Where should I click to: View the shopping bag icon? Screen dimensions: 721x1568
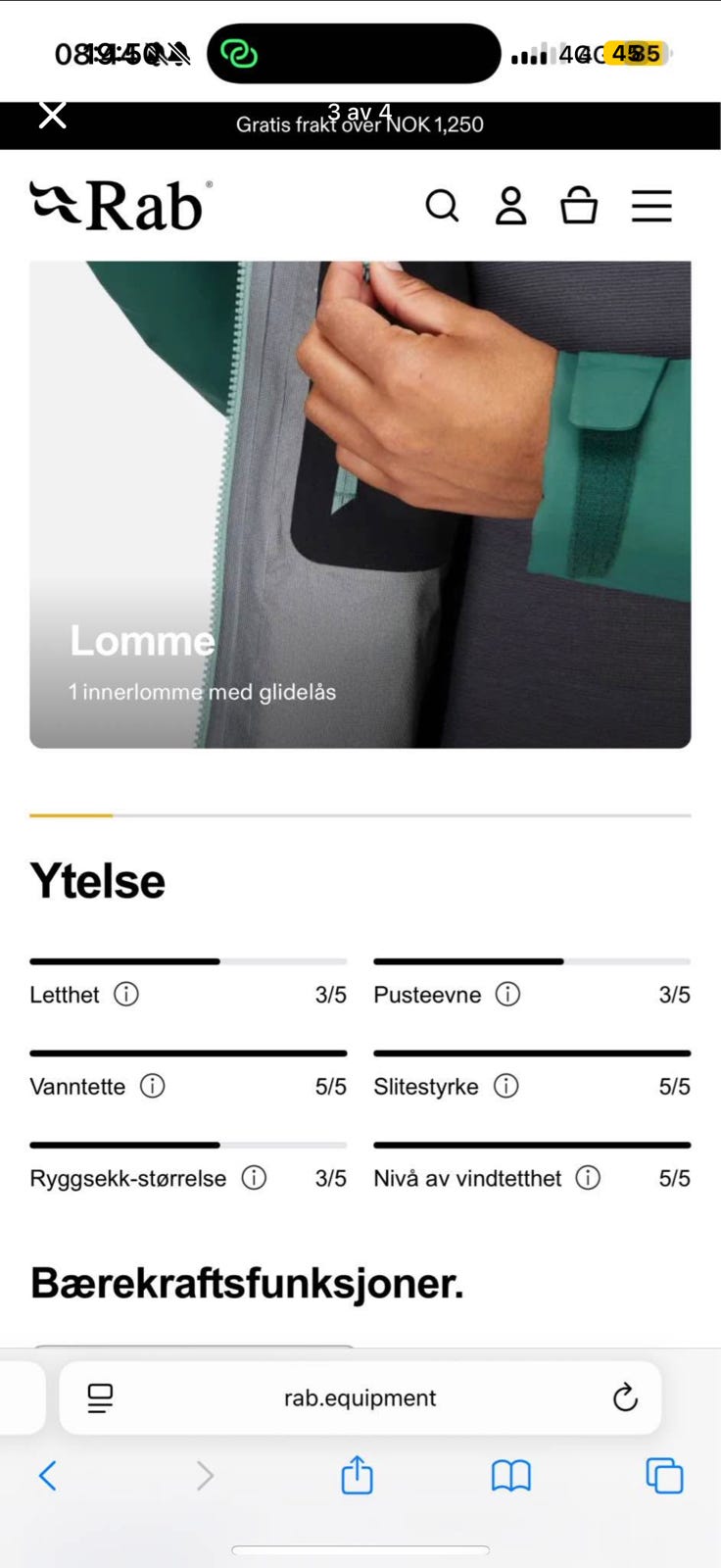click(579, 206)
